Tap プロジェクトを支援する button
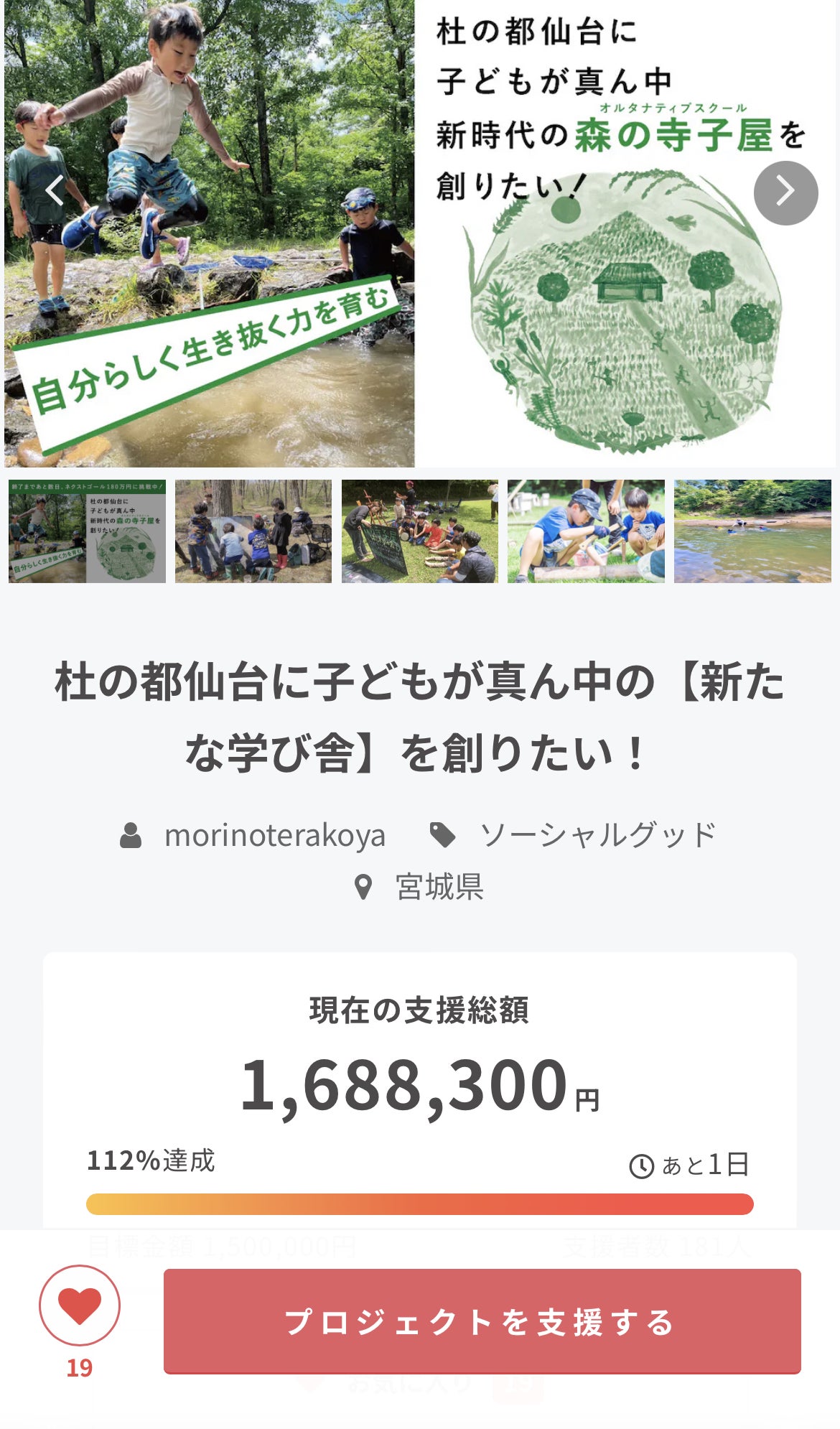840x1429 pixels. [482, 1321]
